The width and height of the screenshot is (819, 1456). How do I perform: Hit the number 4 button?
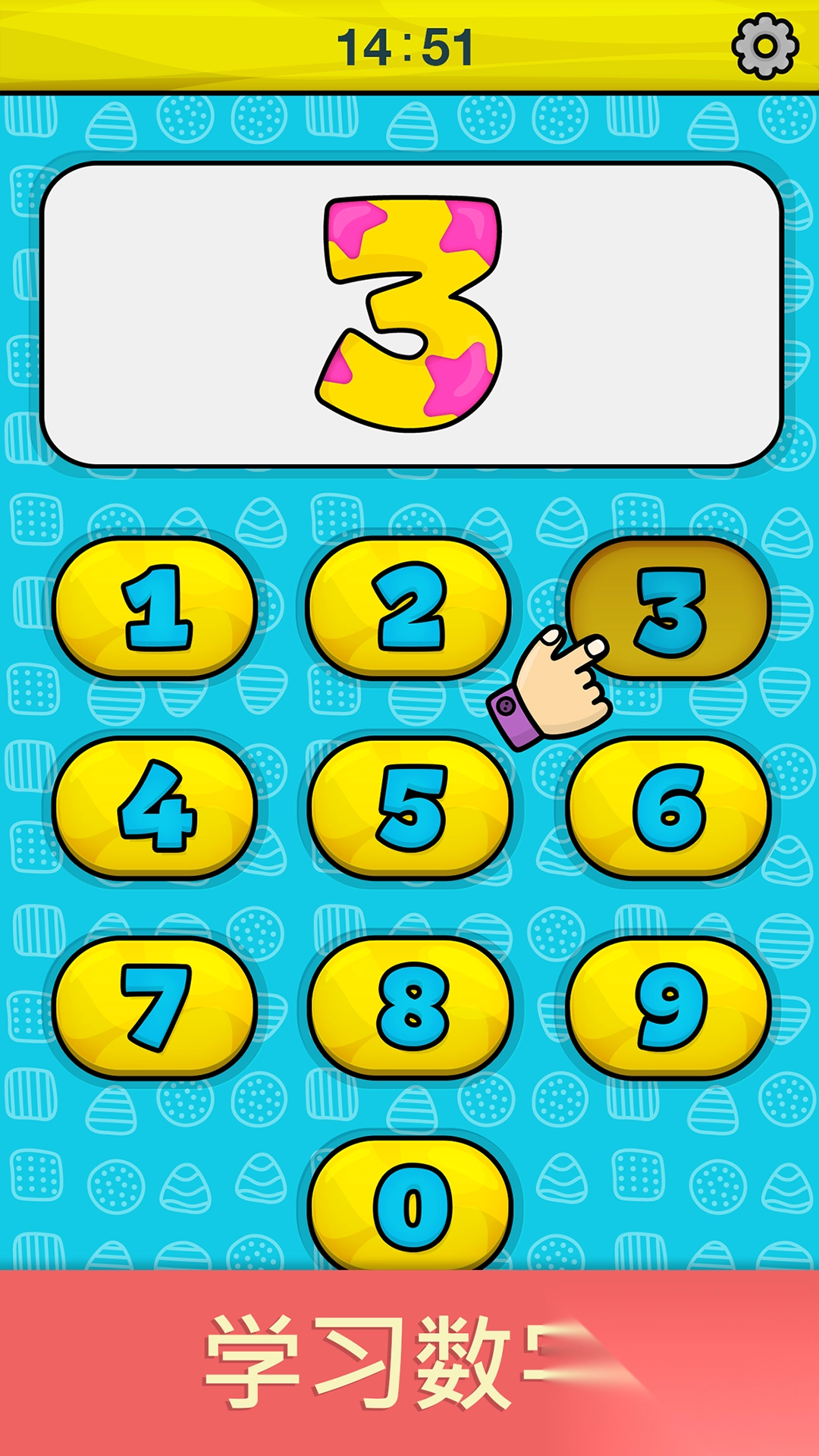155,808
